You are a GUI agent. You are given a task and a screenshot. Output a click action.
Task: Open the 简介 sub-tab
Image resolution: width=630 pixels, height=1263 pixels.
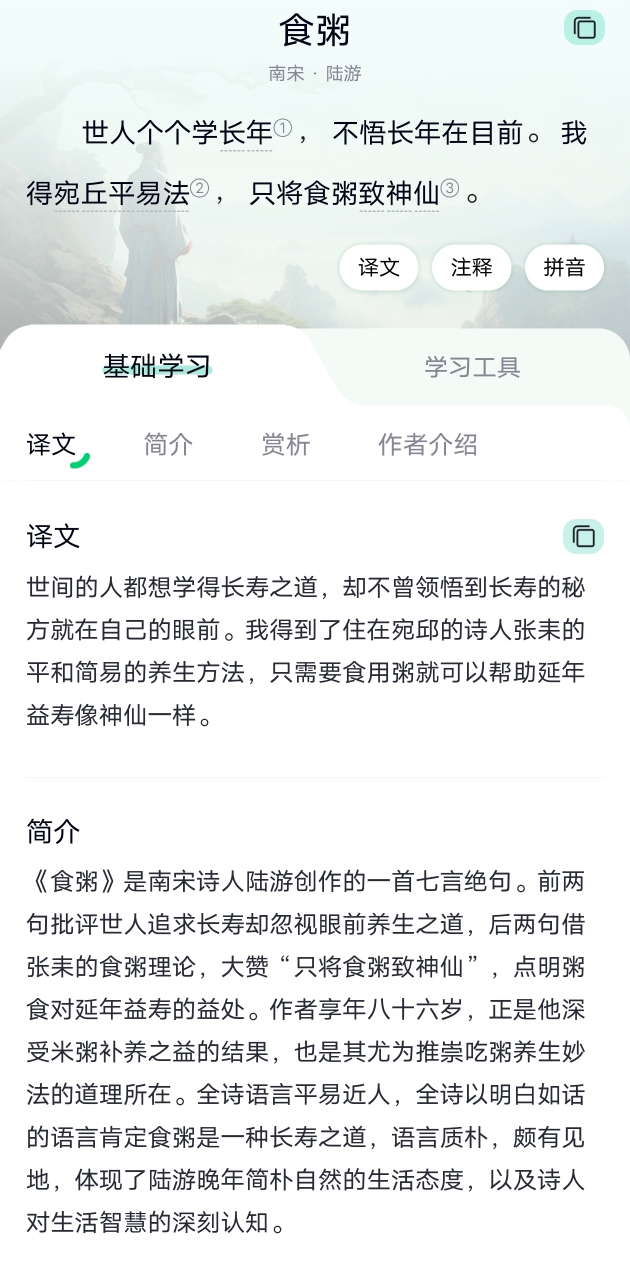click(168, 445)
